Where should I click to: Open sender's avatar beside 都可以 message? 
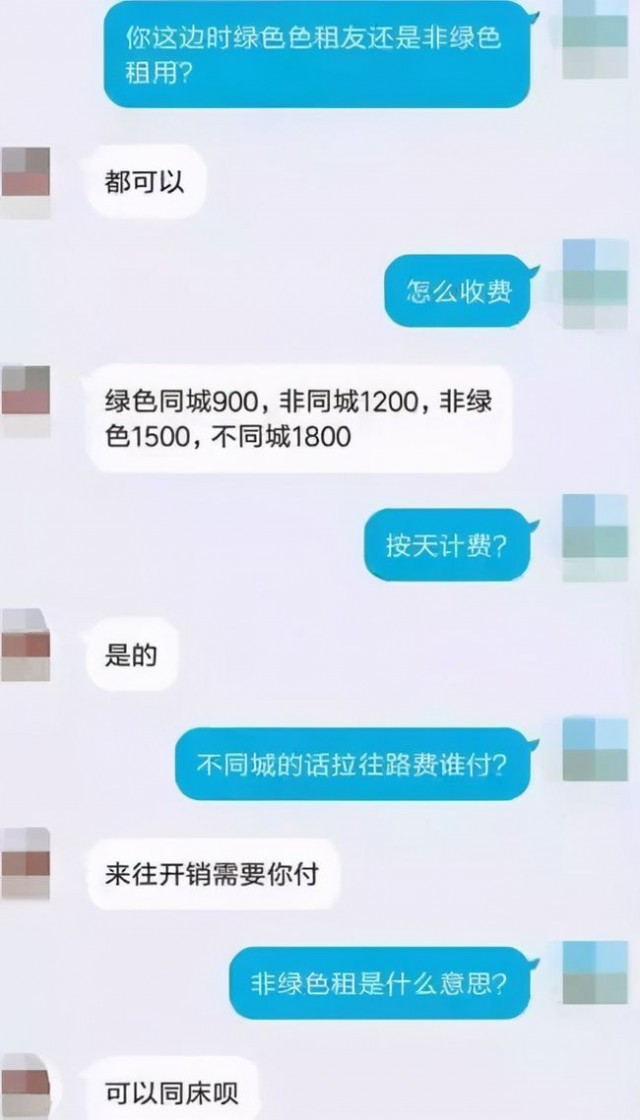click(24, 183)
